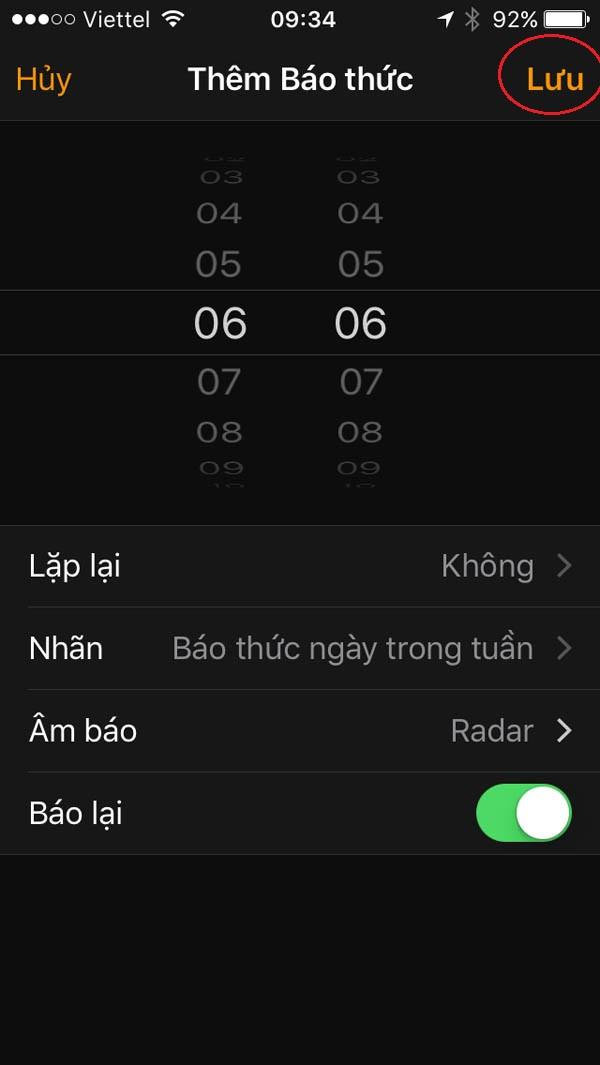Edit the Nhãn alarm label
Image resolution: width=600 pixels, height=1065 pixels.
tap(300, 649)
